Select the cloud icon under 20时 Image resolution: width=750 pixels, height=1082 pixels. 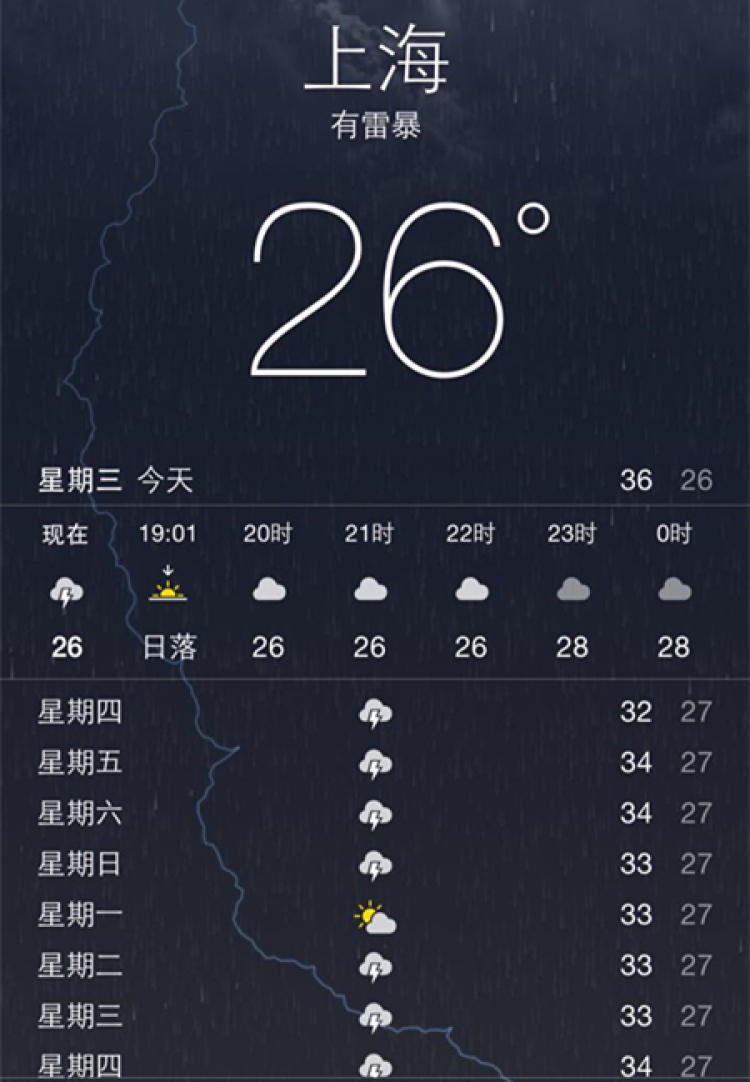point(269,590)
